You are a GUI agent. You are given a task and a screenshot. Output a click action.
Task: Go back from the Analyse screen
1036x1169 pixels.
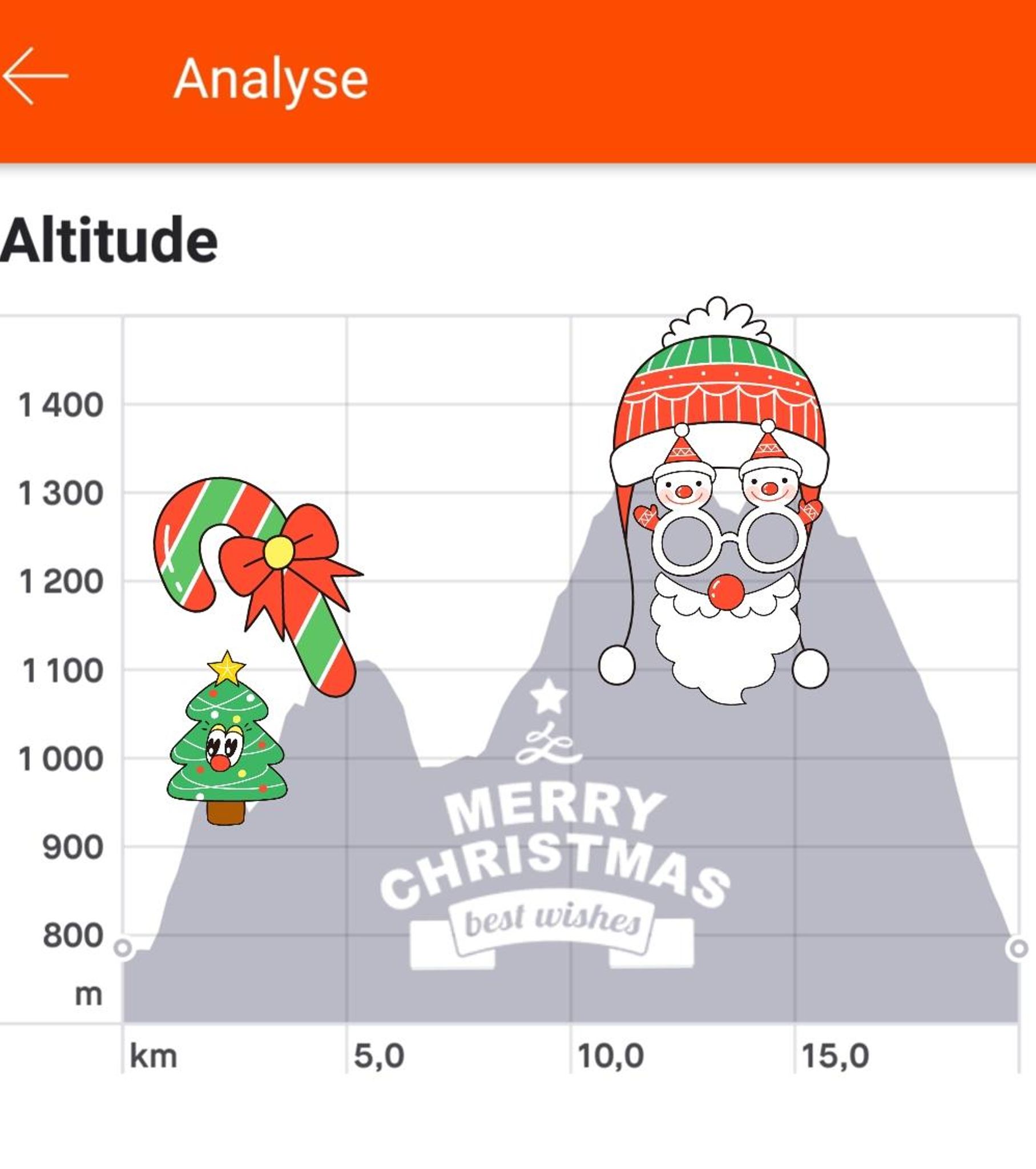[x=35, y=76]
